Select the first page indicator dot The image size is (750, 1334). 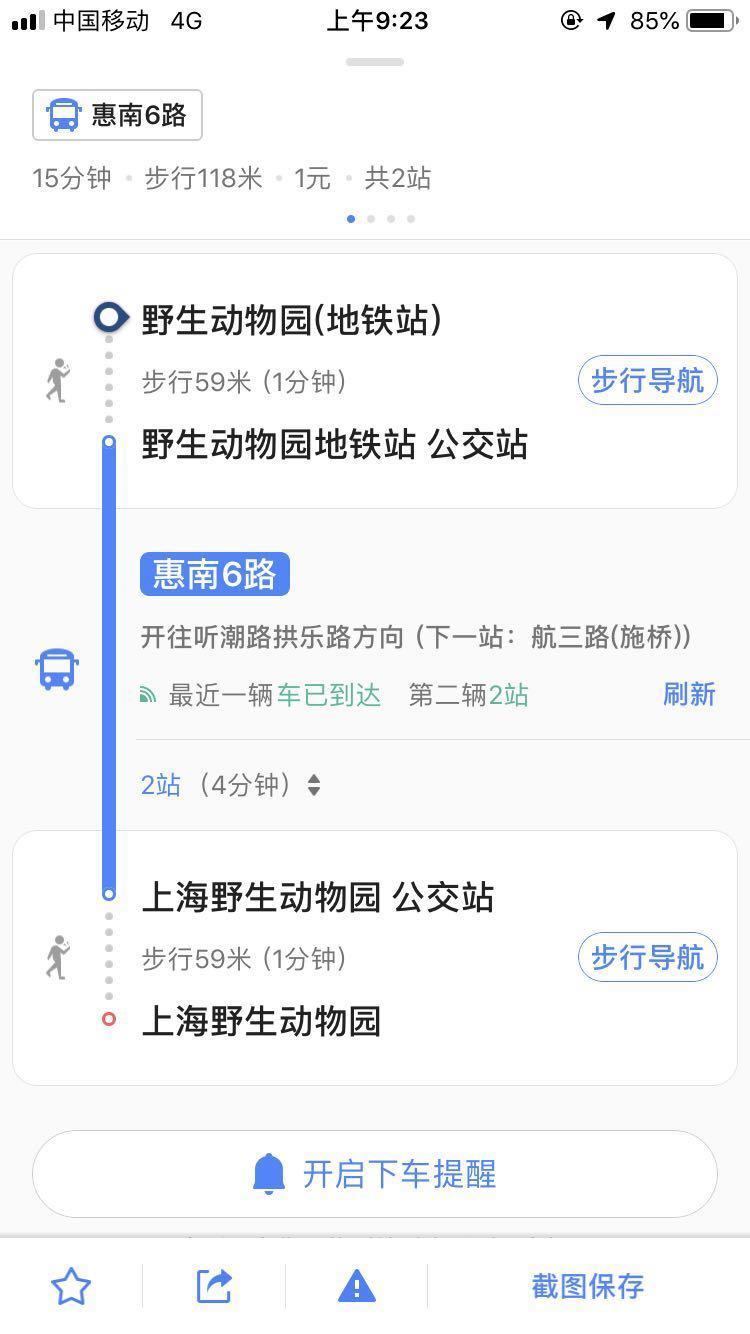(351, 218)
